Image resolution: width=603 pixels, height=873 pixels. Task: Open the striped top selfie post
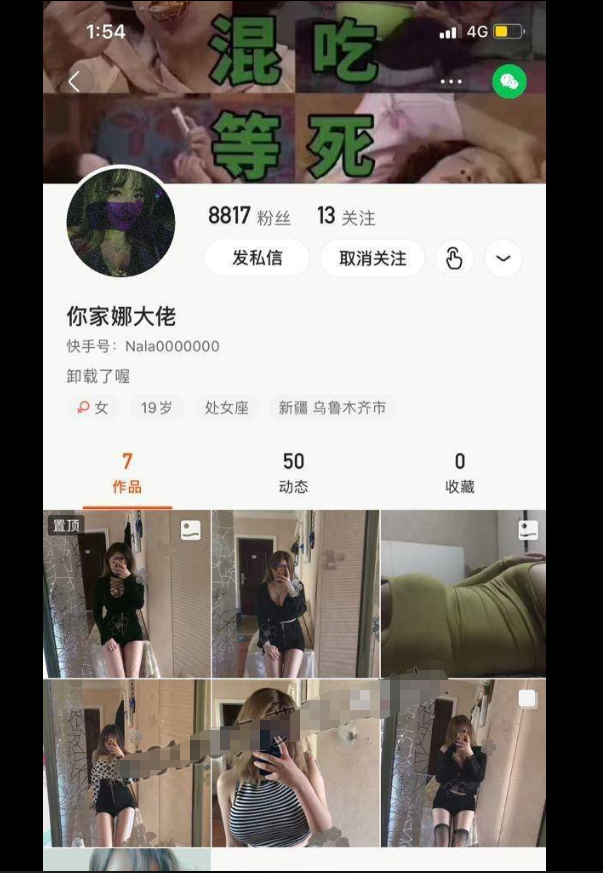click(x=294, y=763)
